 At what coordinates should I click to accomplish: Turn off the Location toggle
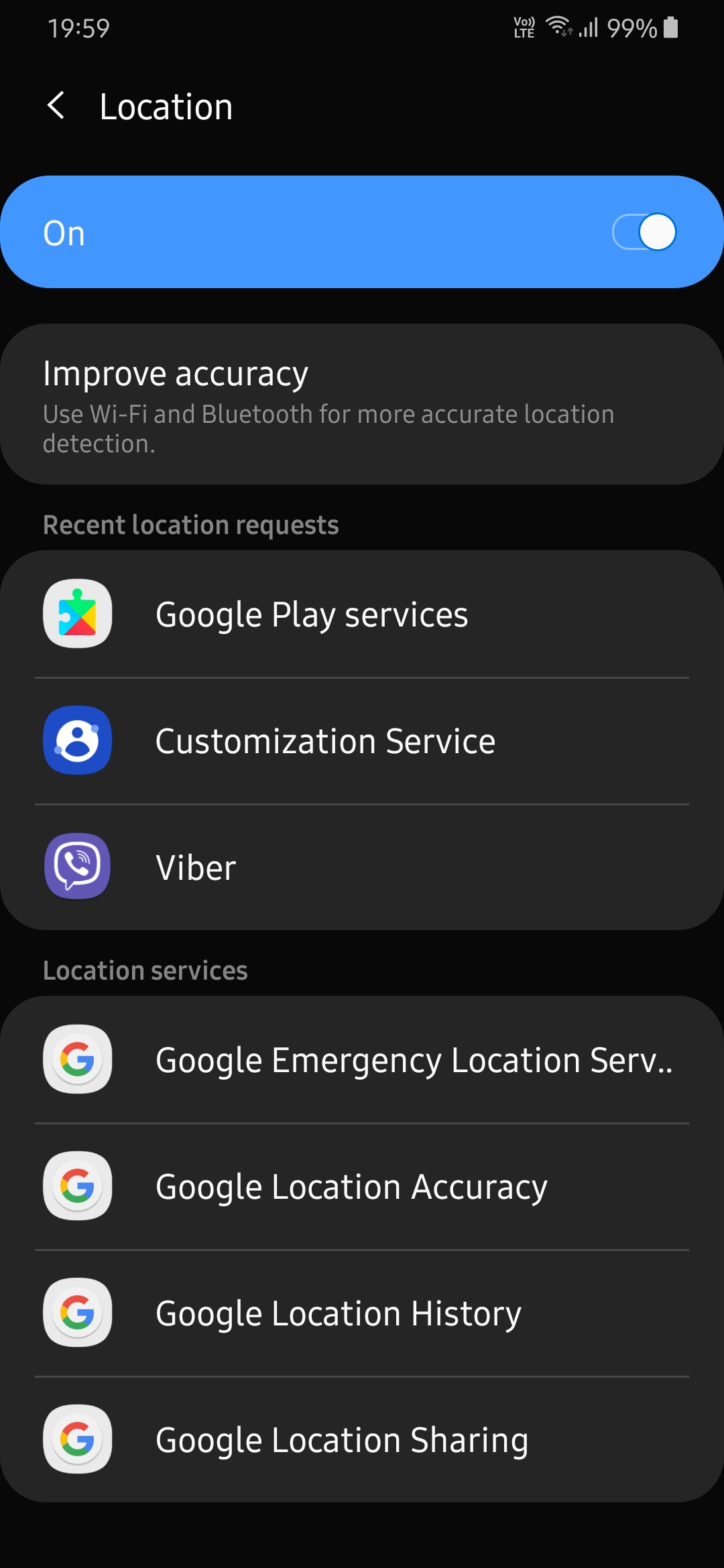(x=644, y=233)
